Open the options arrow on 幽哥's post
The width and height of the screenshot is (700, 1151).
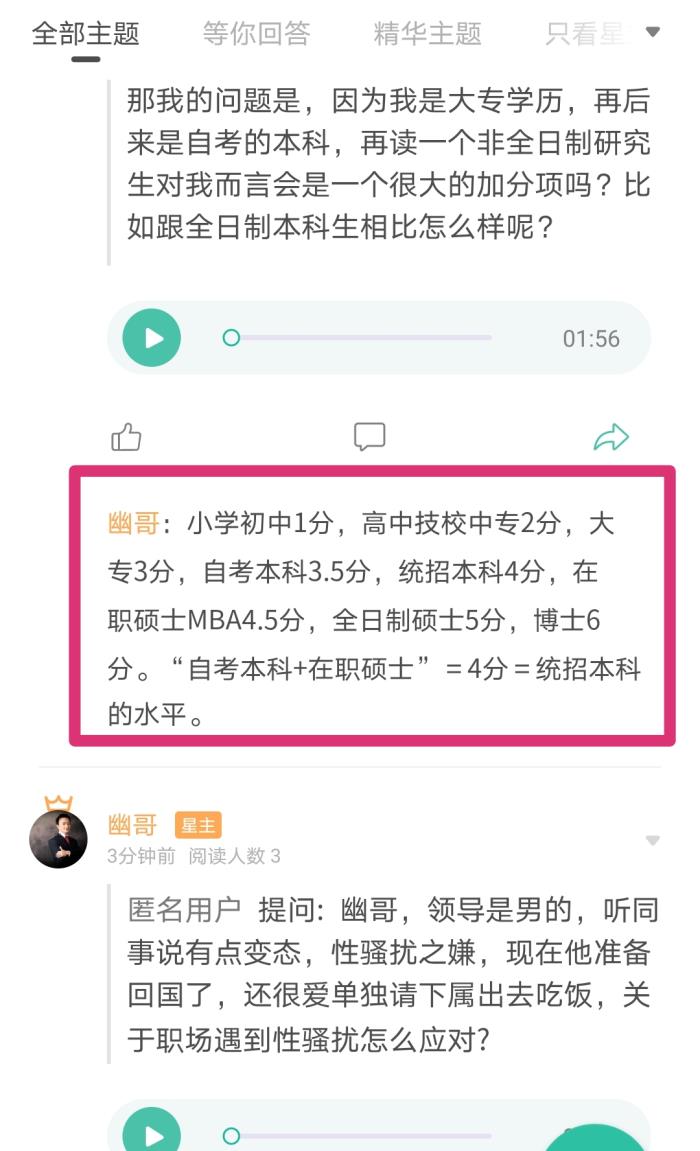tap(653, 840)
